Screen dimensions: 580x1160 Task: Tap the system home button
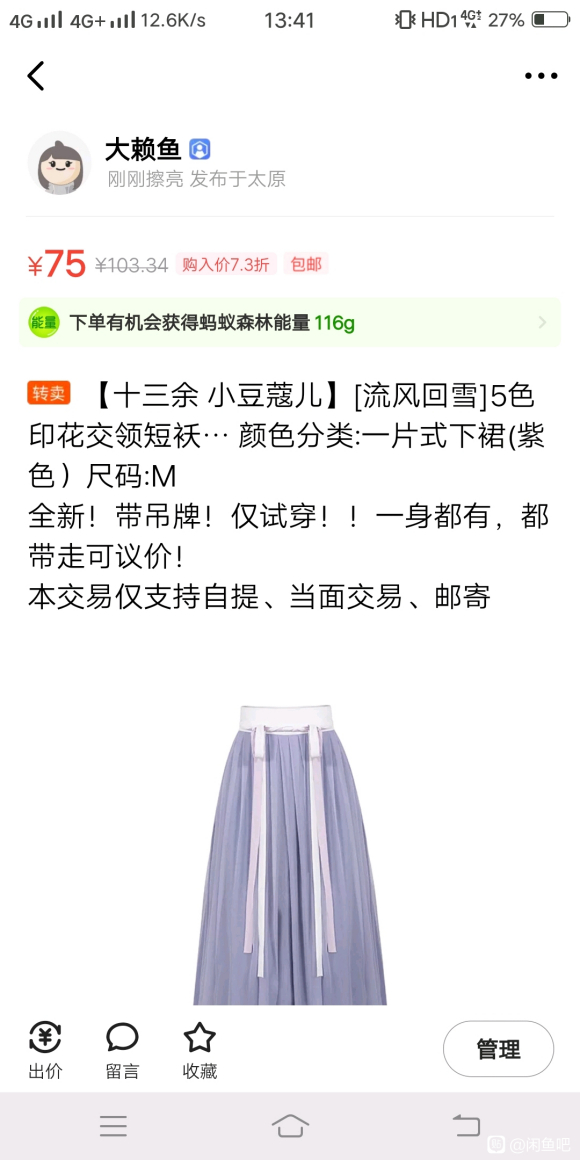coord(290,1125)
